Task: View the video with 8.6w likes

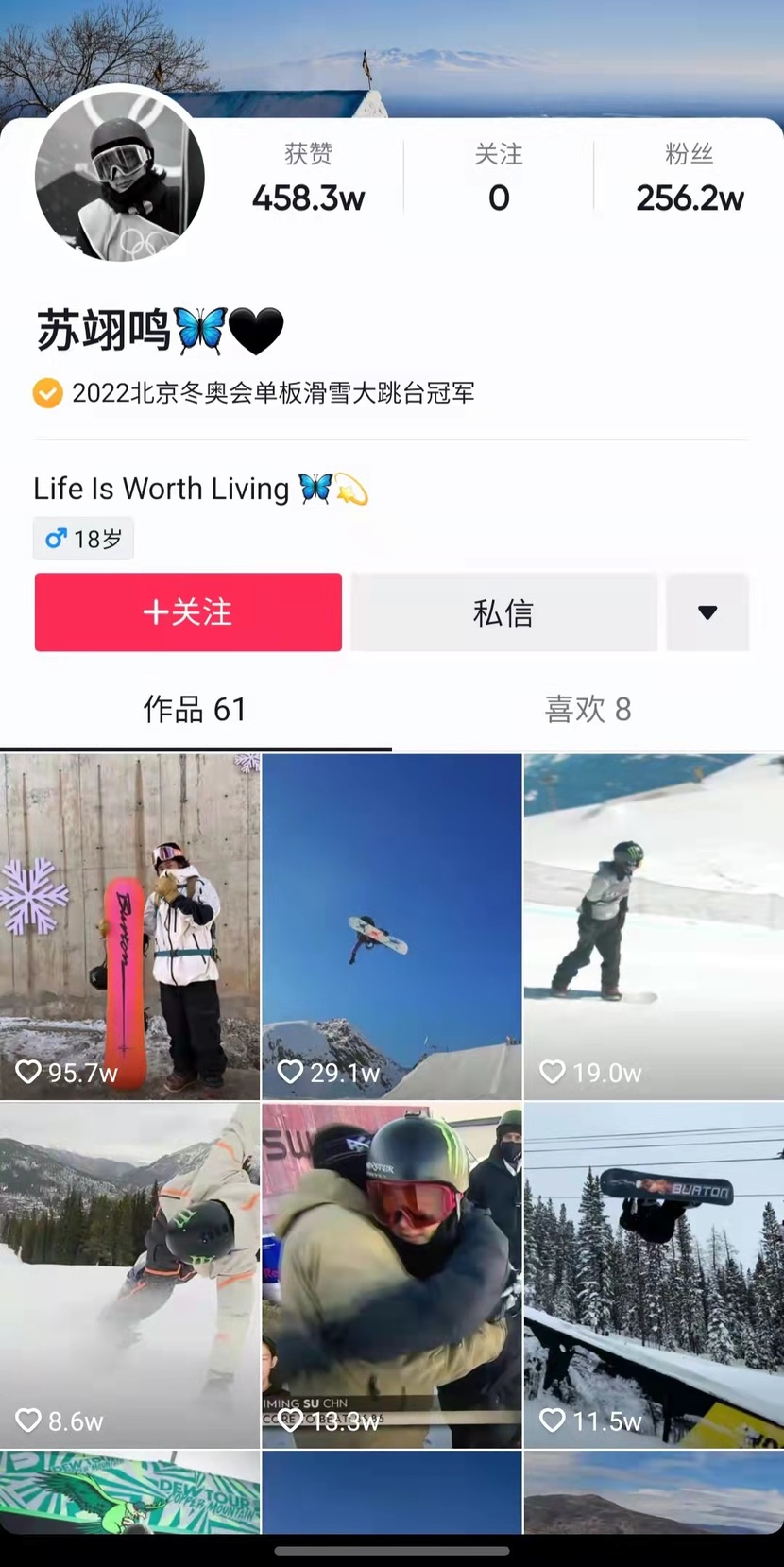Action: pyautogui.click(x=130, y=1274)
